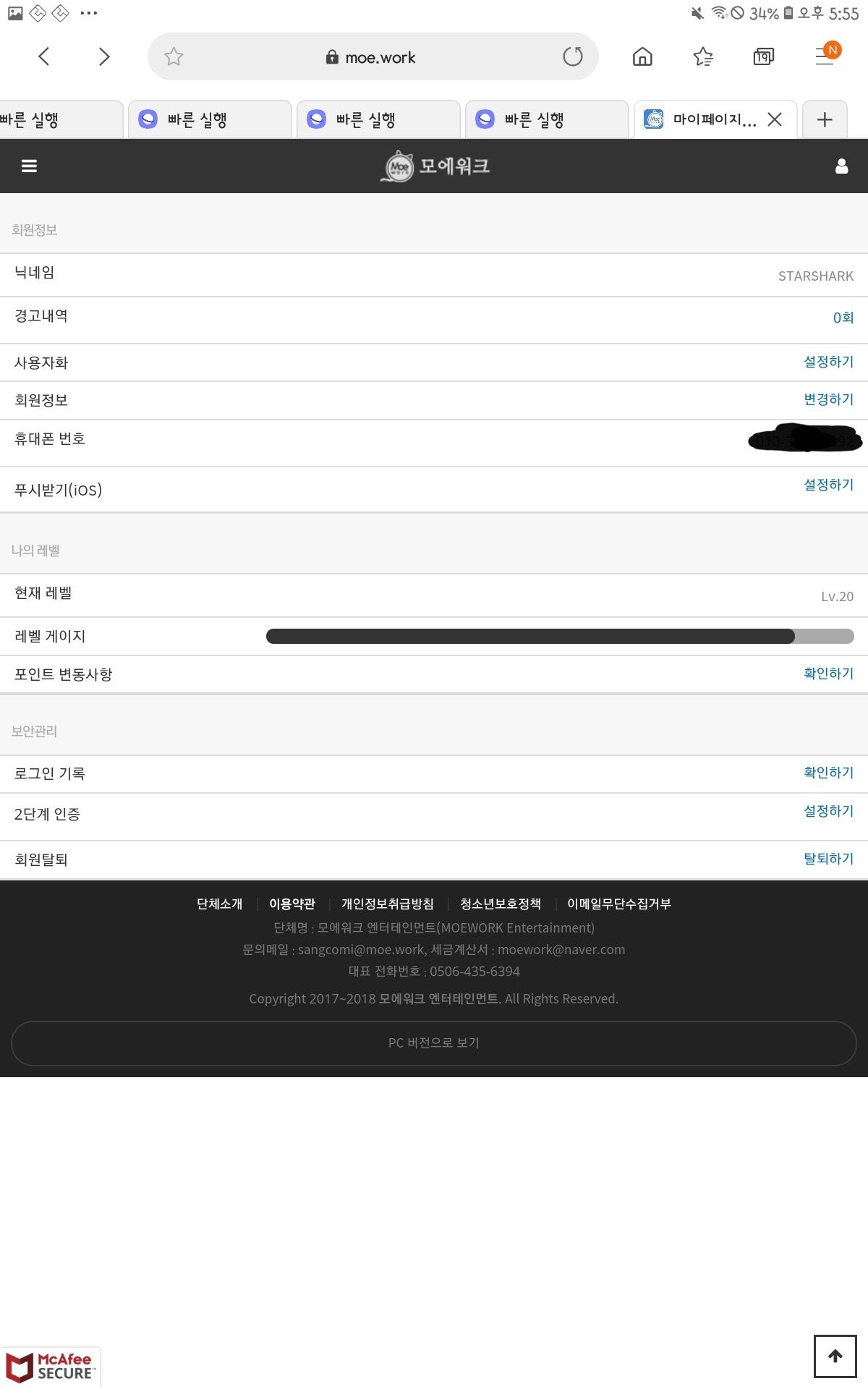Image resolution: width=868 pixels, height=1389 pixels.
Task: Go back in browser history
Action: point(44,56)
